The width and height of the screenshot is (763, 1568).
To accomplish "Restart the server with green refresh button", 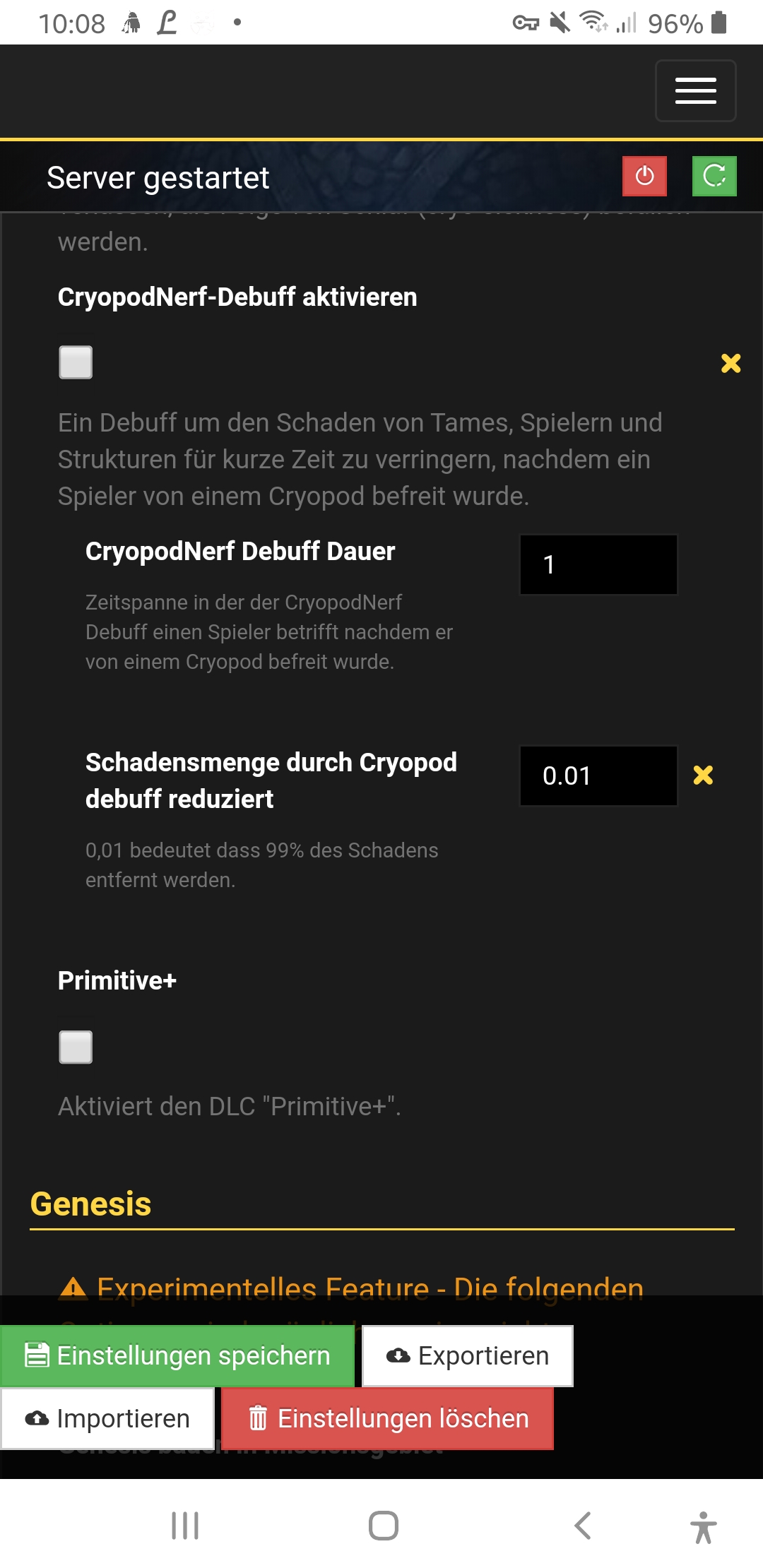I will click(x=714, y=176).
